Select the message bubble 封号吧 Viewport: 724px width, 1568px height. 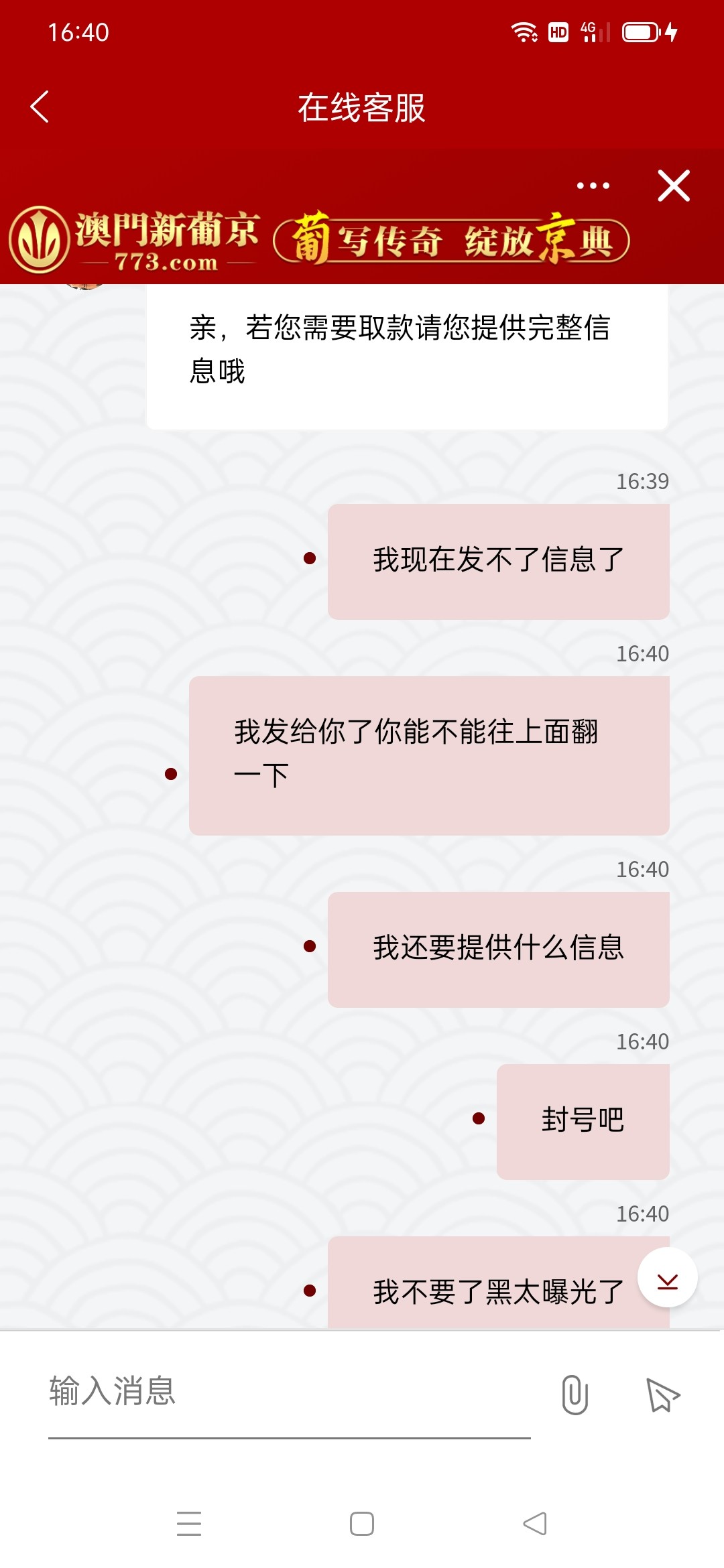[x=582, y=1121]
